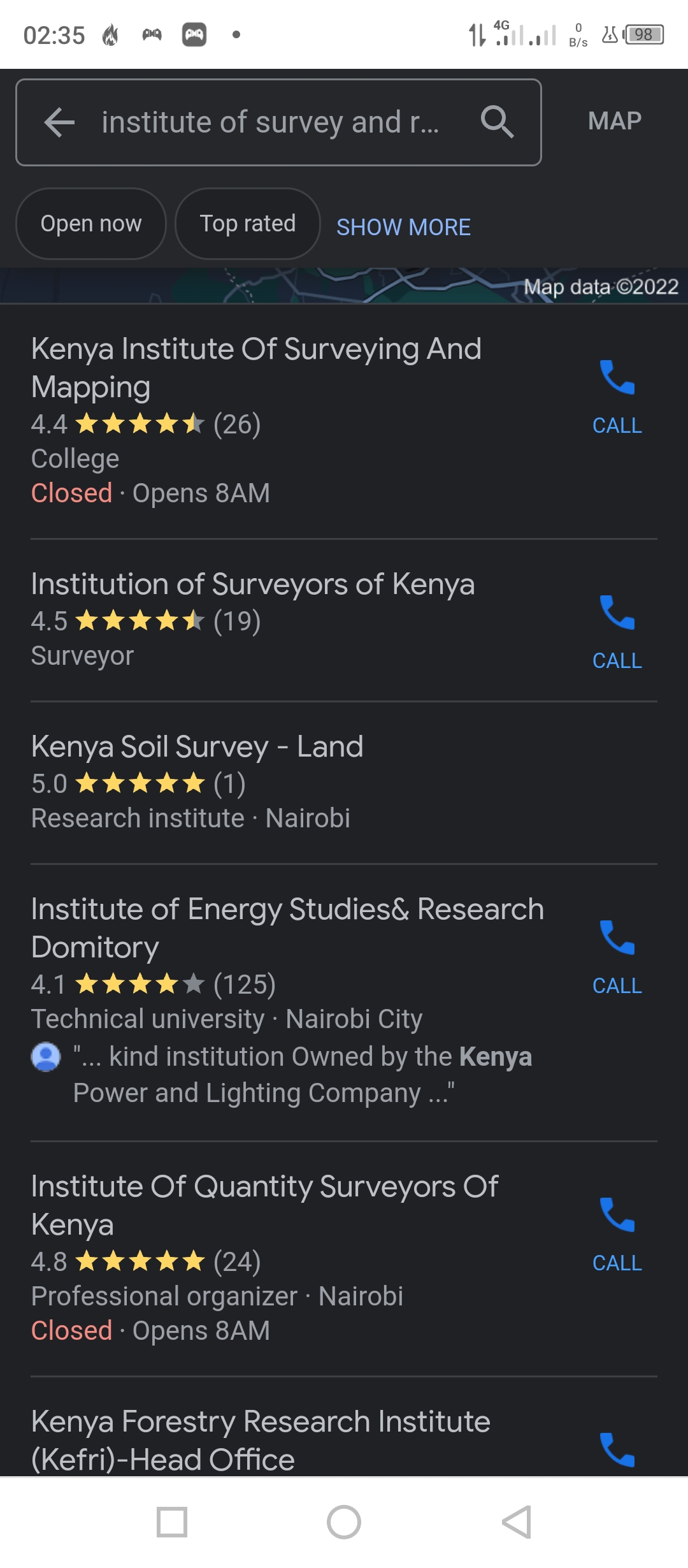Image resolution: width=688 pixels, height=1568 pixels.
Task: Edit the institute of survey search query
Action: [271, 122]
